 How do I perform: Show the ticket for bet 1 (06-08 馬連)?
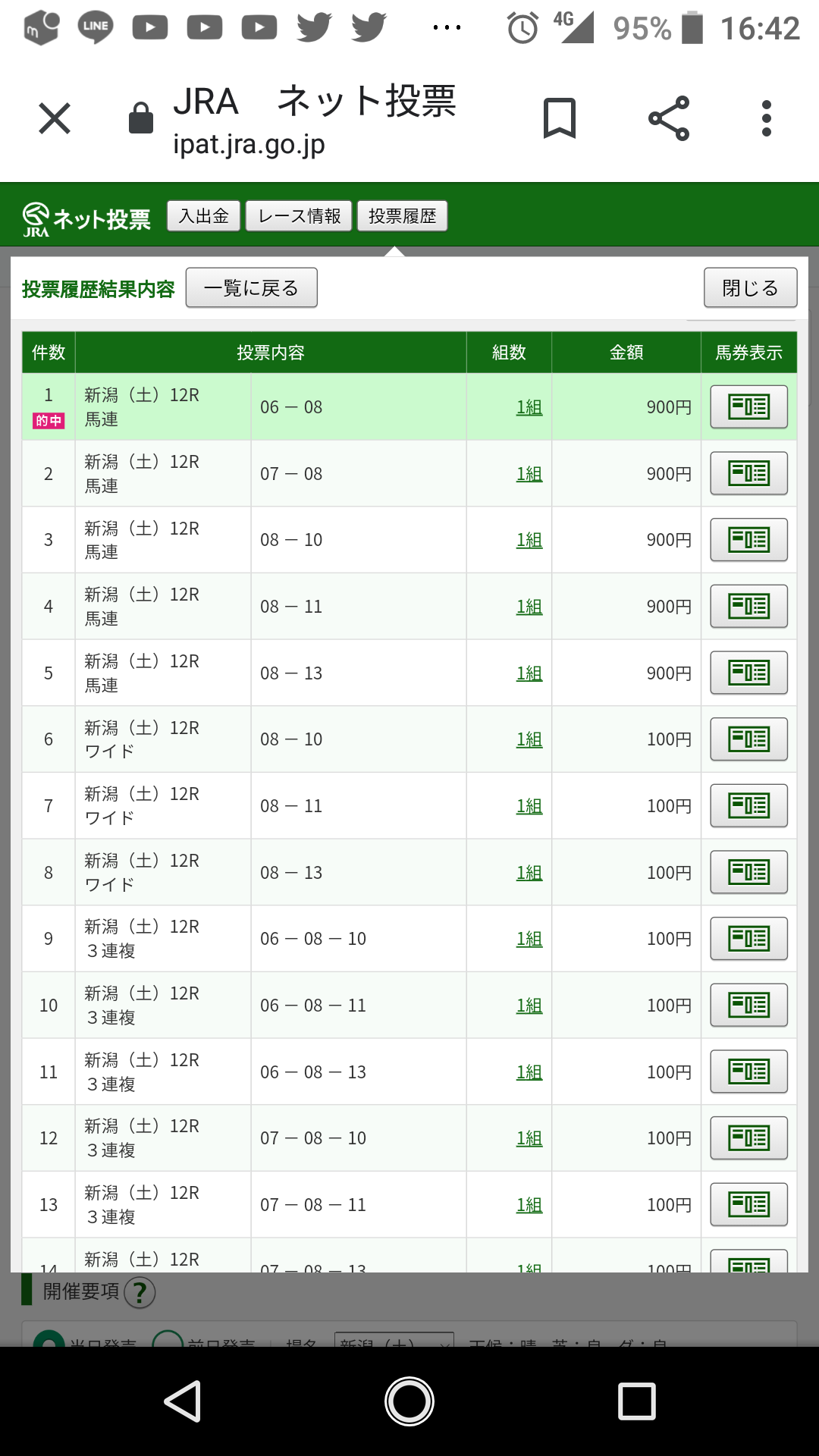click(x=748, y=407)
